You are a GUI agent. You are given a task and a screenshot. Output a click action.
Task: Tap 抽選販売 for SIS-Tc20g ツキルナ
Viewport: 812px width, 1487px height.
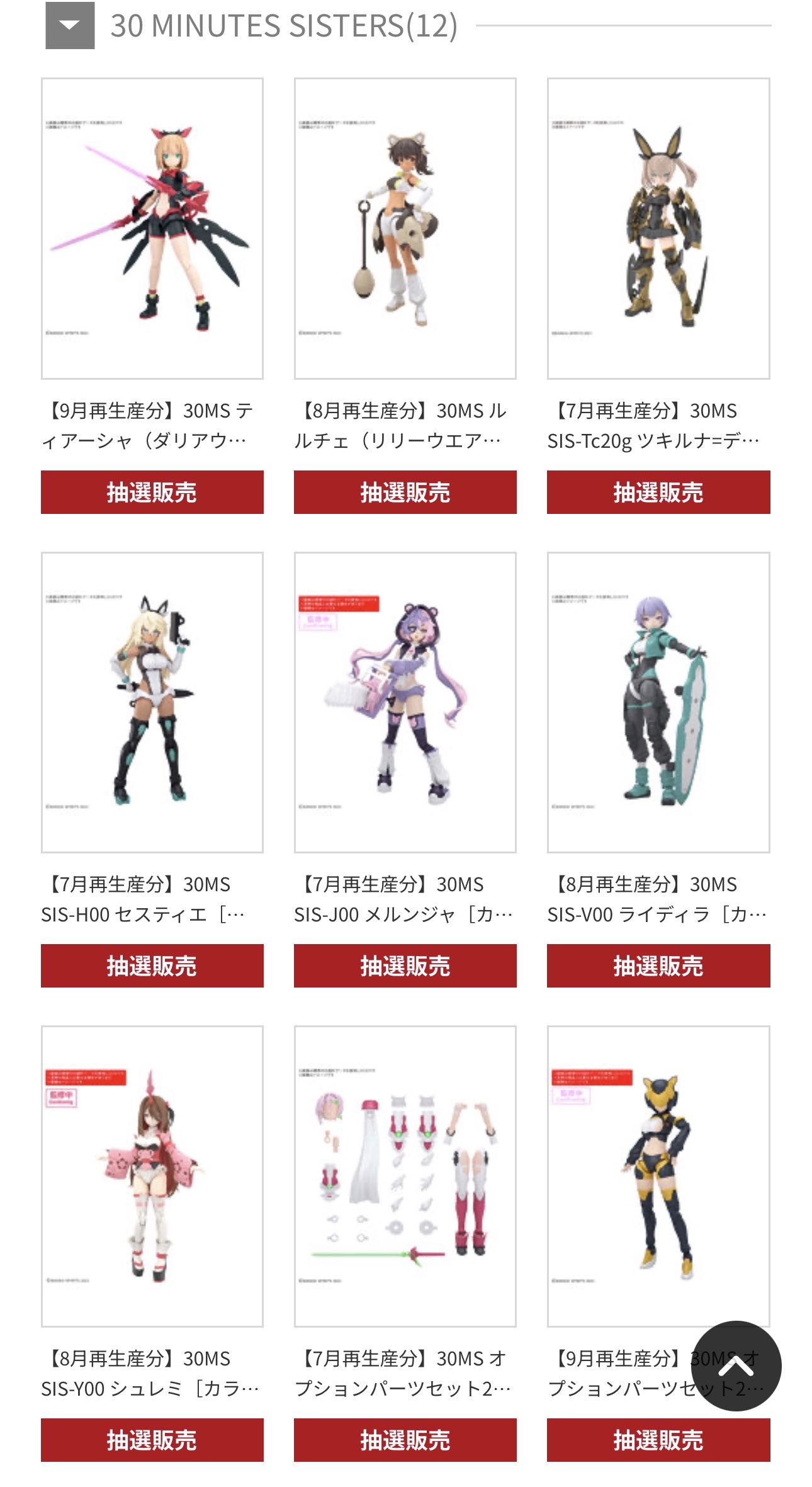tap(658, 492)
